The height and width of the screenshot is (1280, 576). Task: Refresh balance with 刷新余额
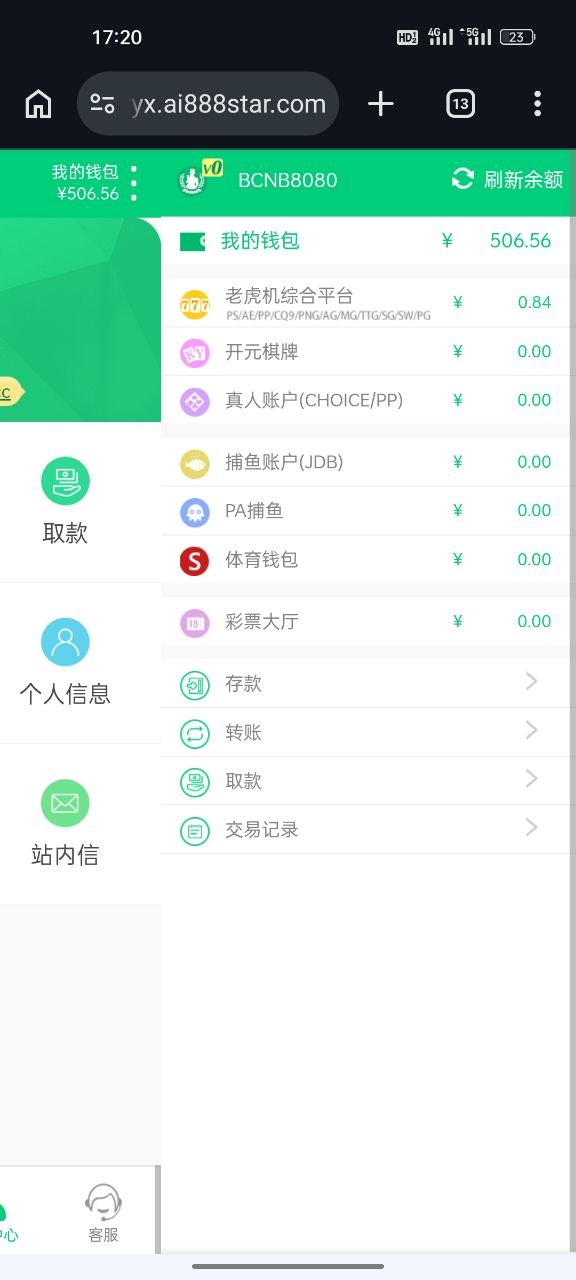[508, 180]
